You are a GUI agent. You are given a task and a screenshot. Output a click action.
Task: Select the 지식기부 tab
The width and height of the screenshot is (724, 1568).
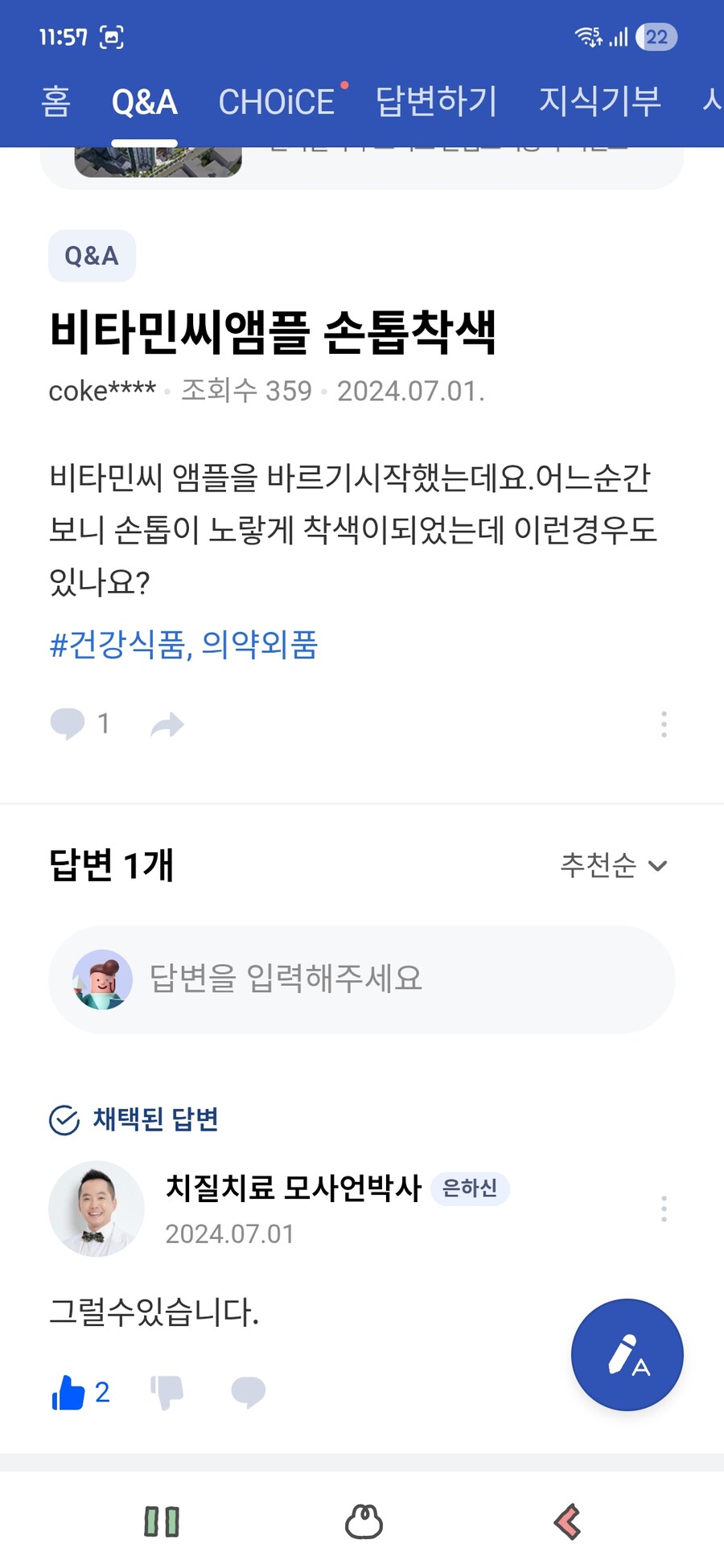tap(600, 102)
